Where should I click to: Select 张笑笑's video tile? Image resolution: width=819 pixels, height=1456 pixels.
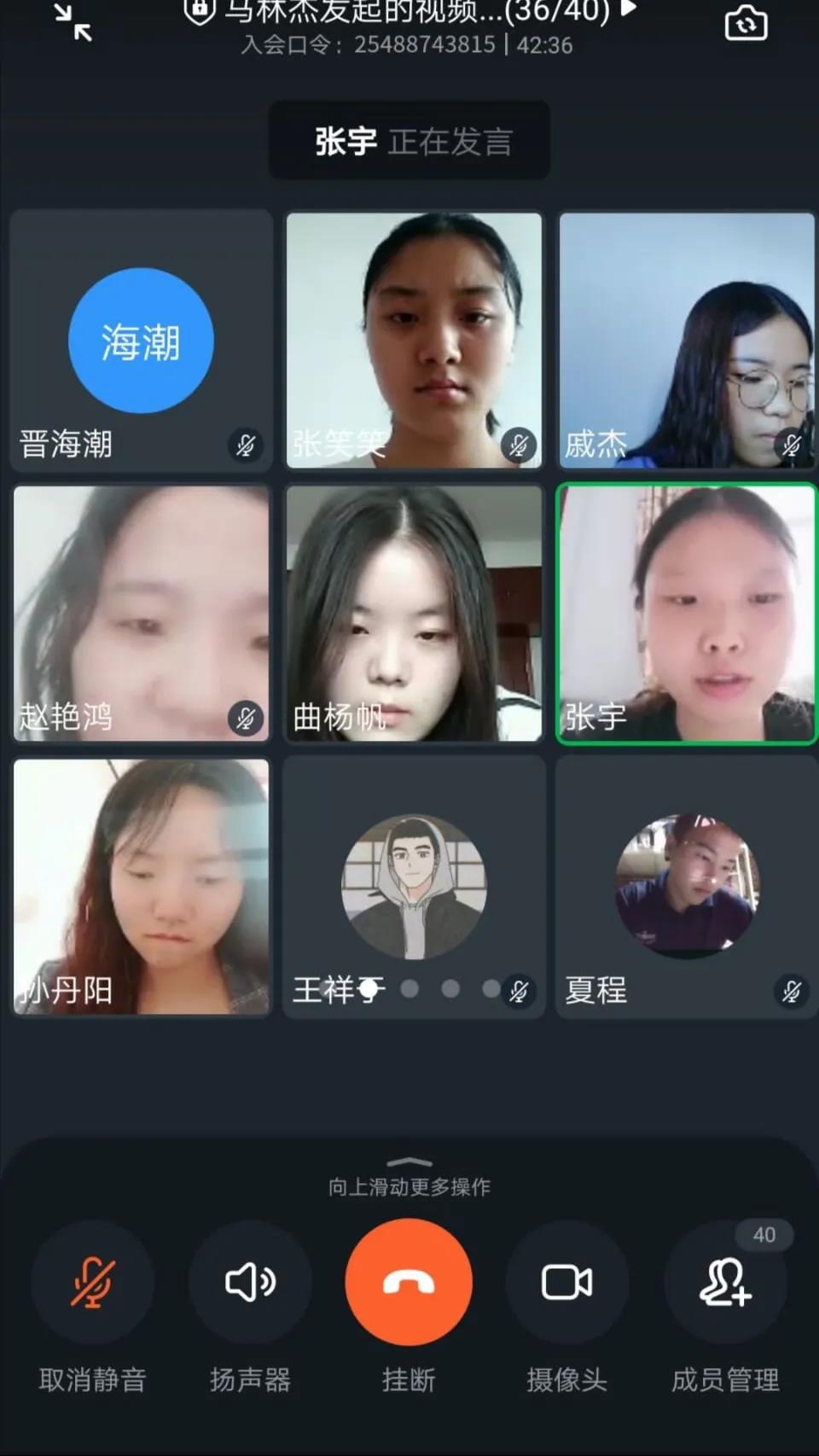[414, 341]
